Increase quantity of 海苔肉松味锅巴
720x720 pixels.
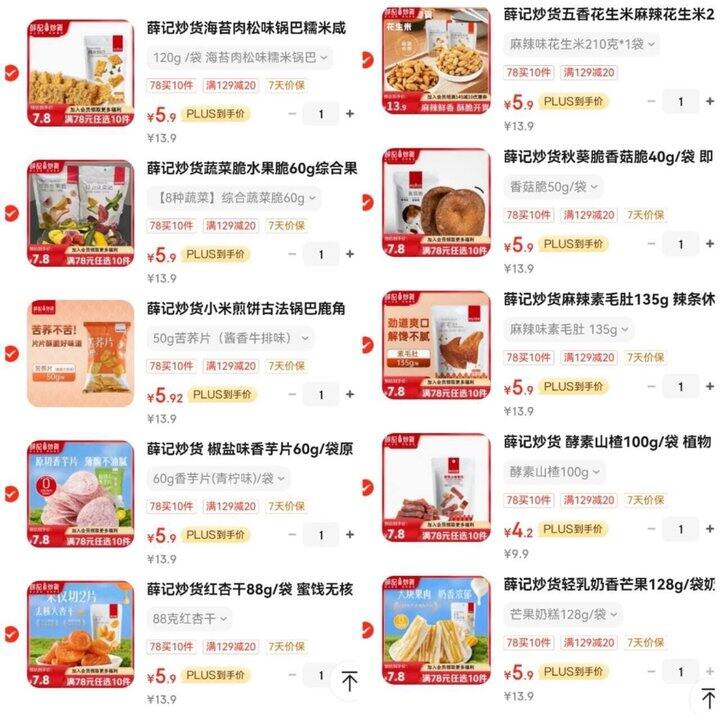tap(350, 113)
